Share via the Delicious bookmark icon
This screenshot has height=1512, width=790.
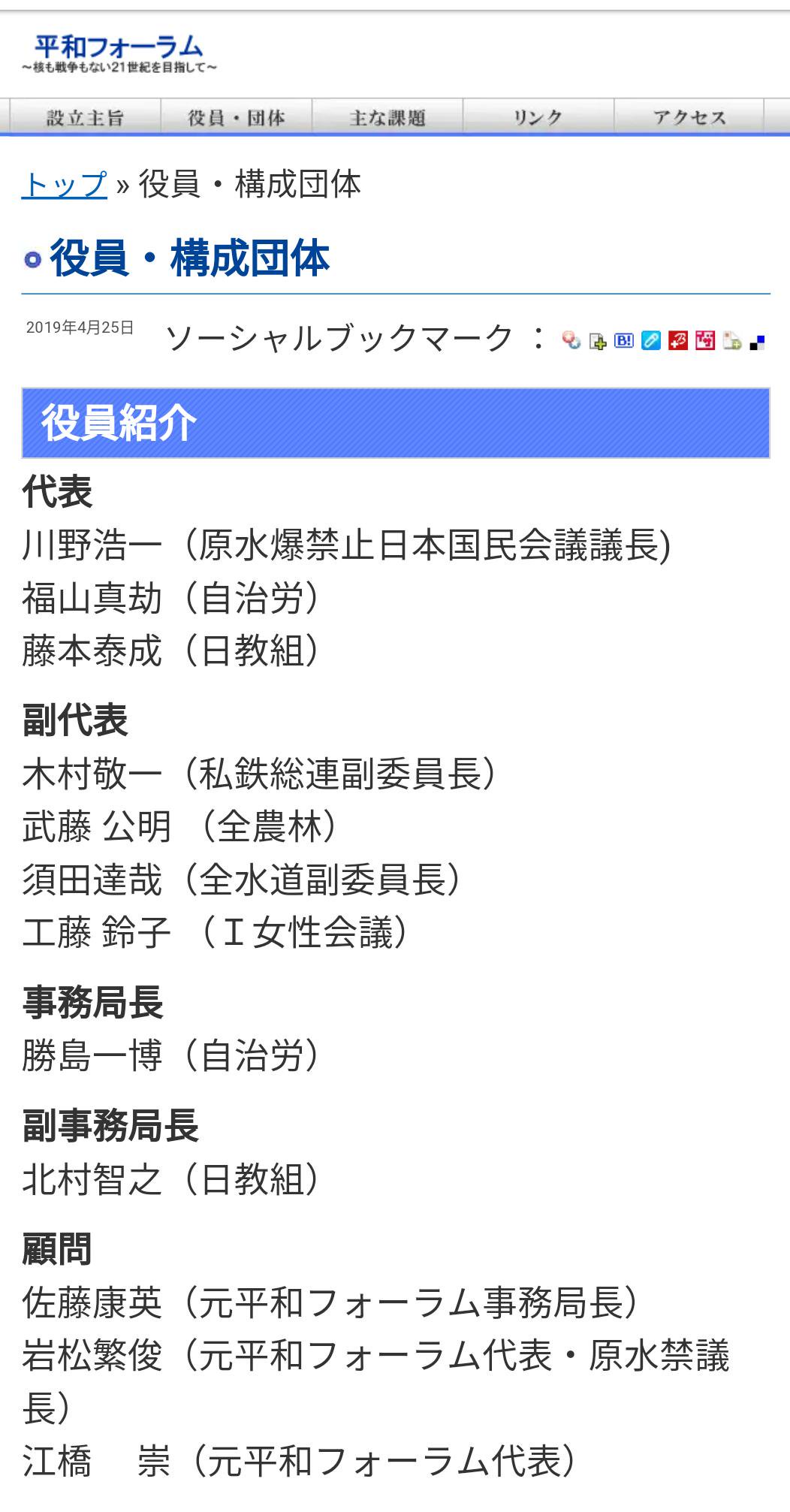coord(757,343)
